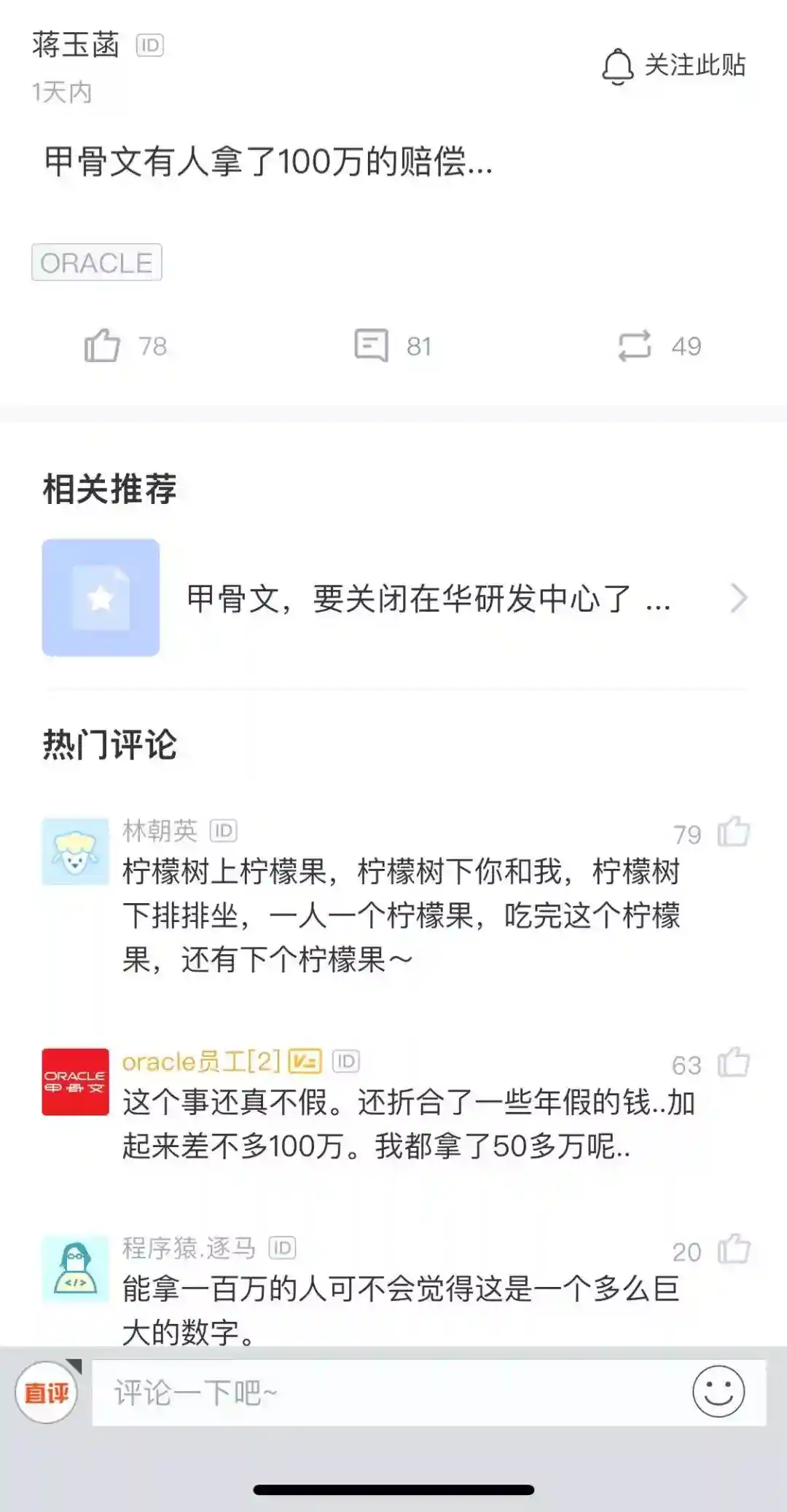Repost this post via the share arrows
Image resolution: width=787 pixels, height=1512 pixels.
click(634, 345)
